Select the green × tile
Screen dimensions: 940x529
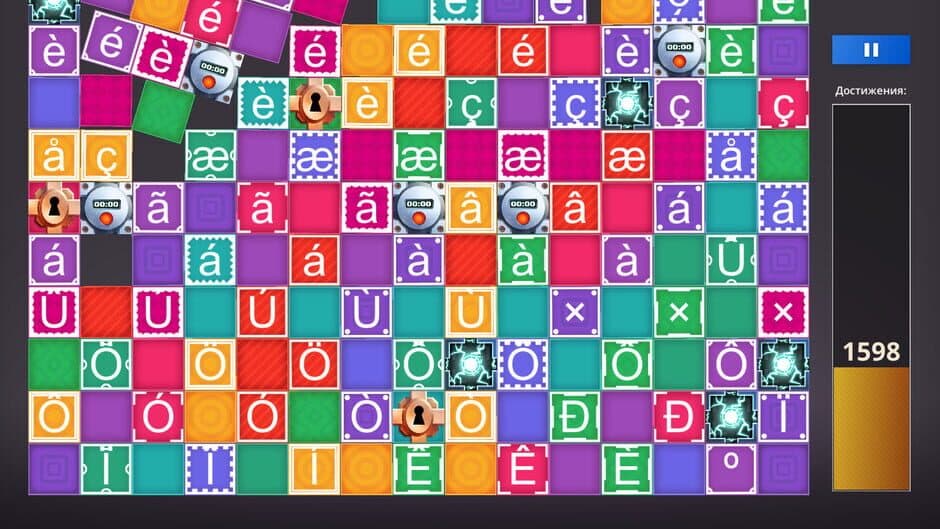click(678, 313)
